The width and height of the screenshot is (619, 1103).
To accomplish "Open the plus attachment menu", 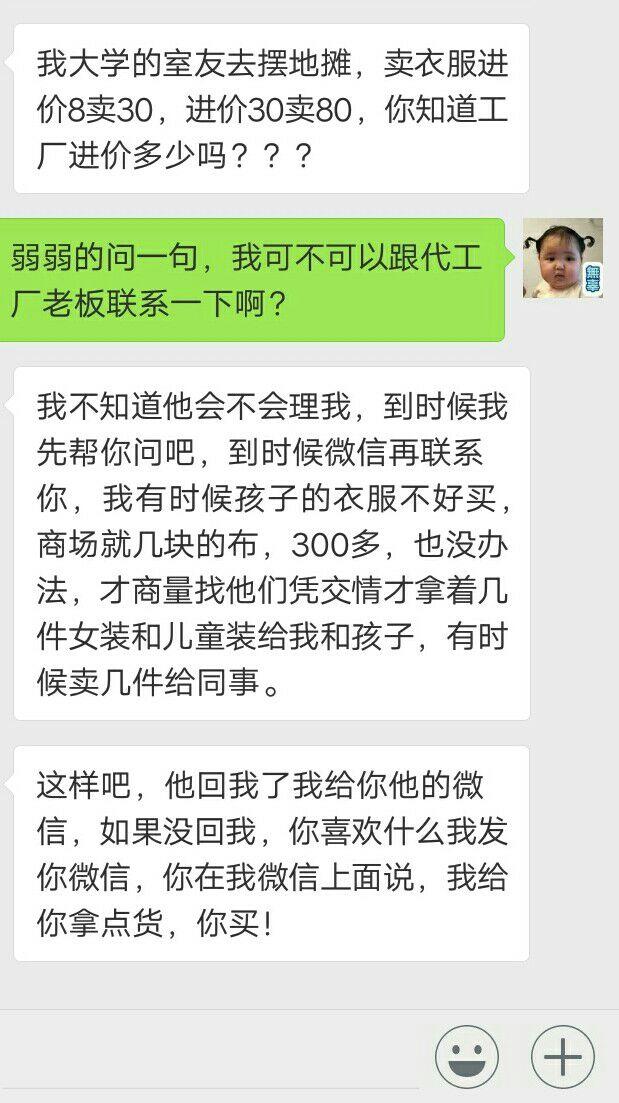I will click(563, 1056).
